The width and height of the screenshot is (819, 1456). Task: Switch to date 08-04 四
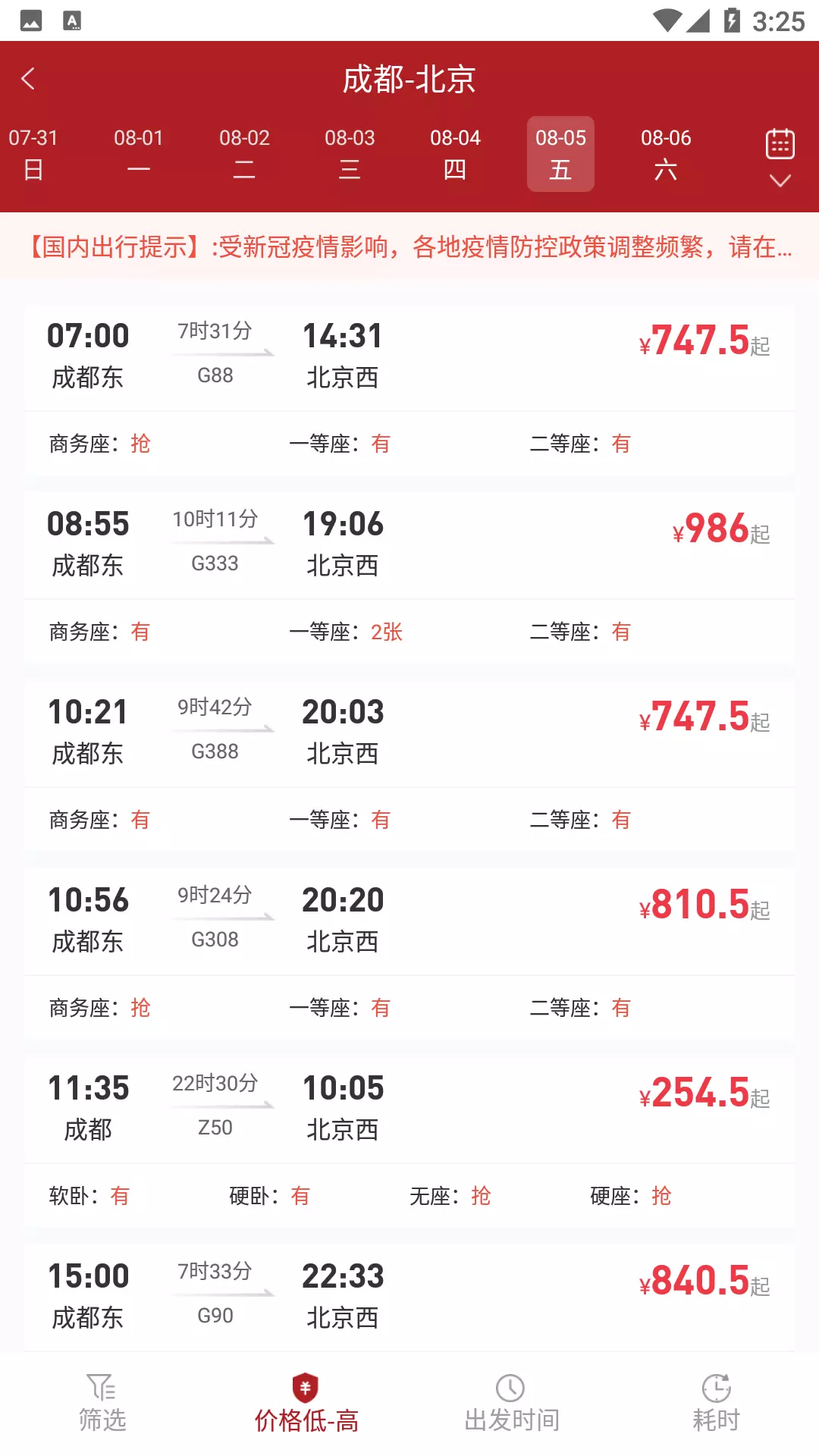tap(455, 154)
